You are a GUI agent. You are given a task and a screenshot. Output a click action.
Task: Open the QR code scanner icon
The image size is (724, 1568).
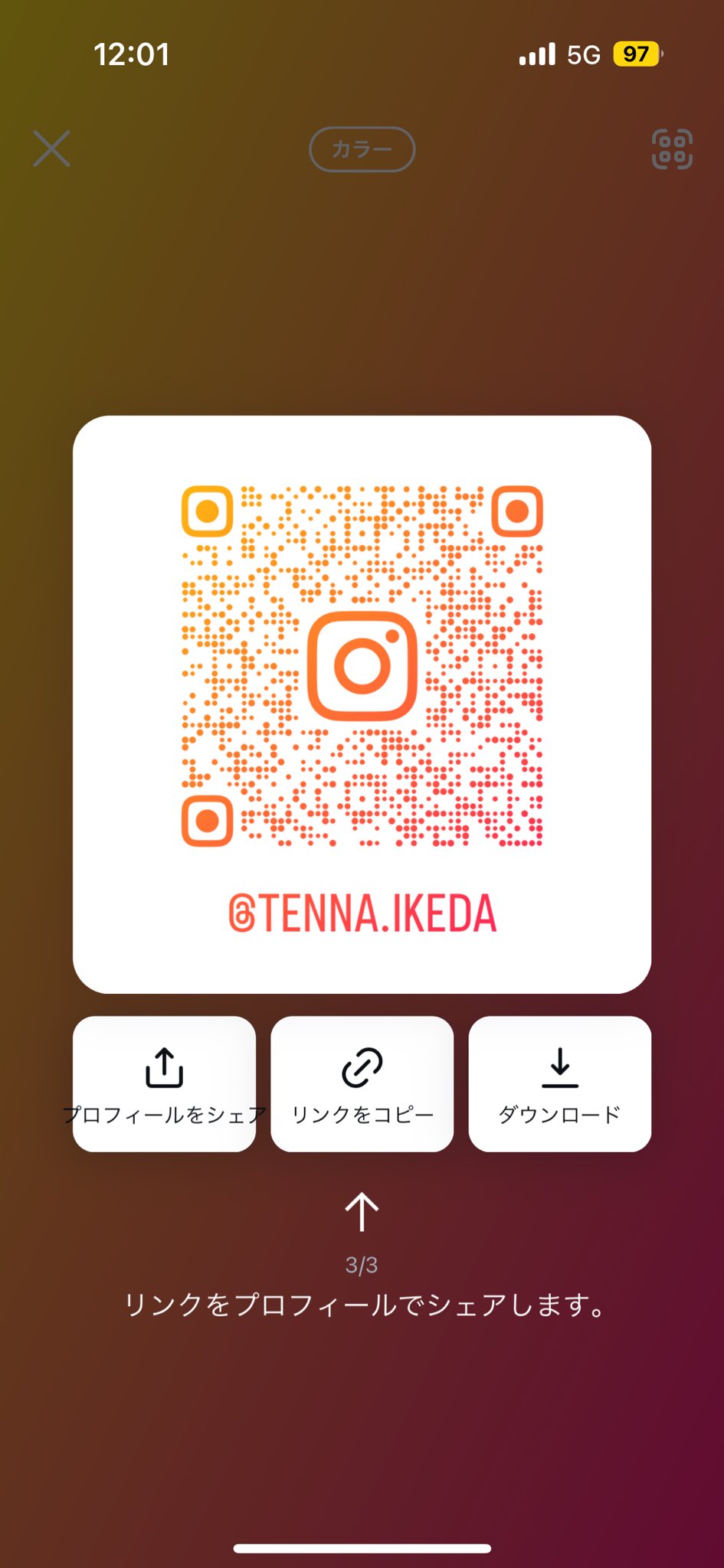[672, 149]
